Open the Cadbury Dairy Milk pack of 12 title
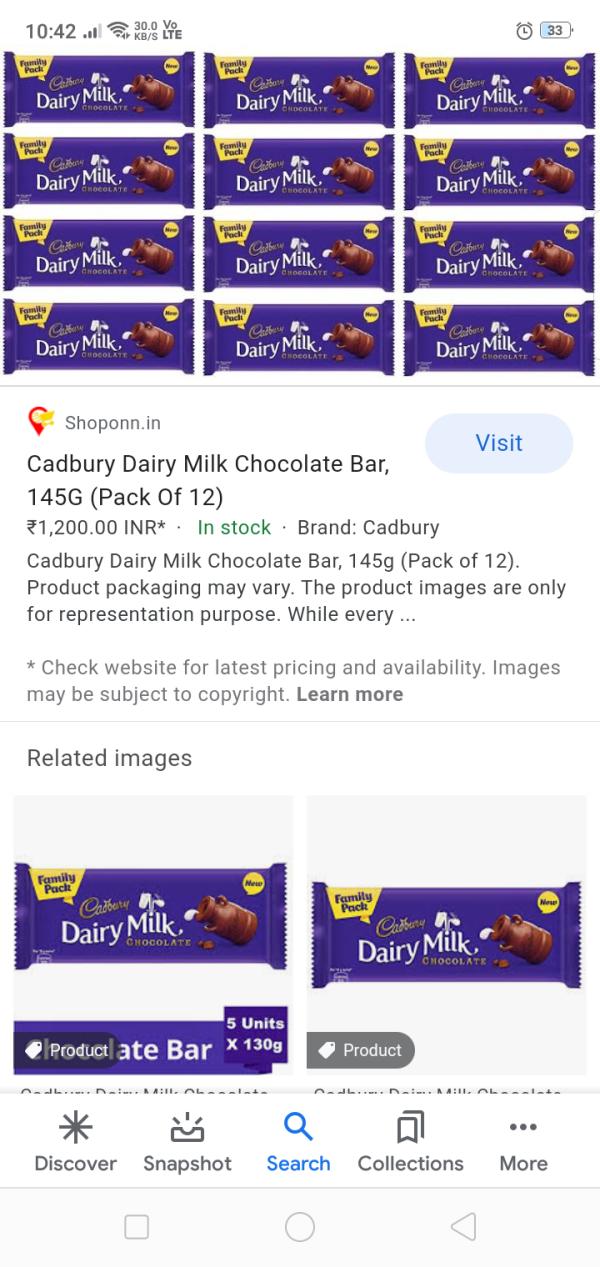Viewport: 600px width, 1267px height. [x=208, y=480]
